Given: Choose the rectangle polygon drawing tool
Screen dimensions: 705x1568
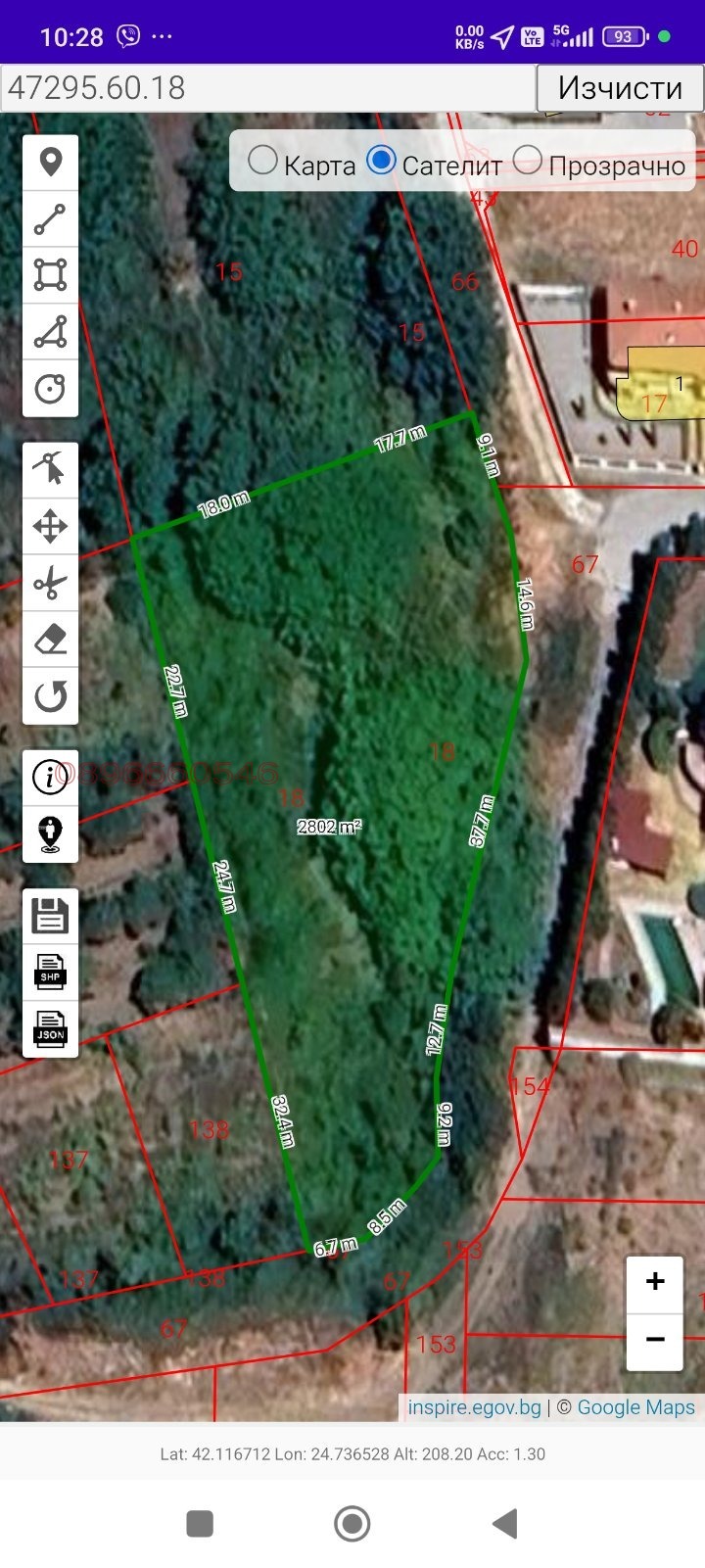Looking at the screenshot, I should point(51,274).
